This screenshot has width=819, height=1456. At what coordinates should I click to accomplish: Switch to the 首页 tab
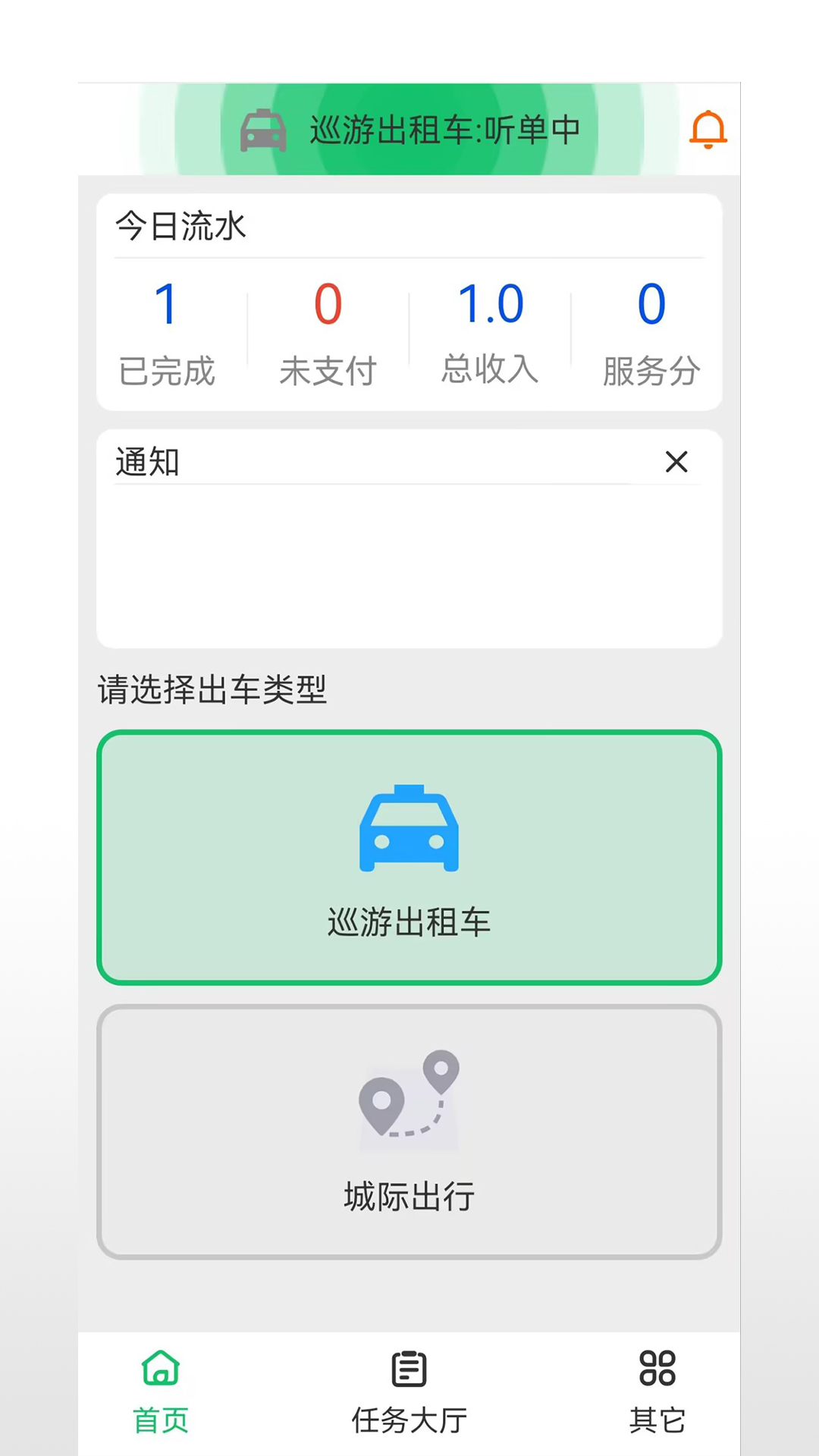pyautogui.click(x=160, y=1395)
